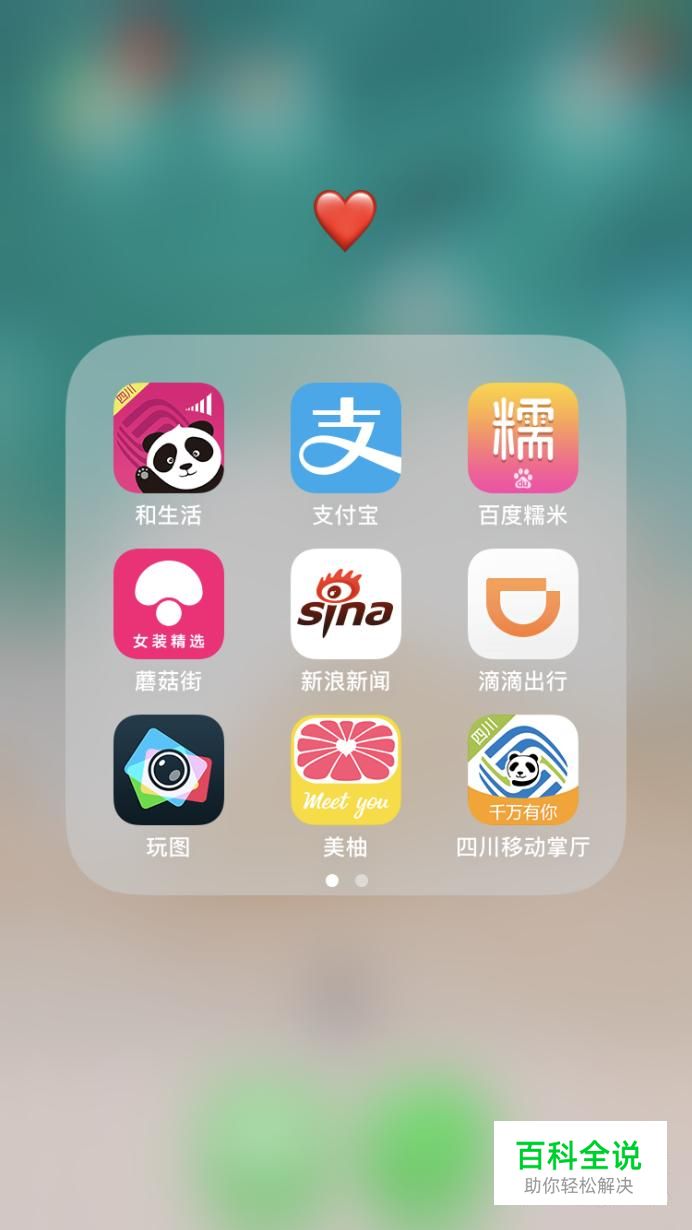692x1230 pixels.
Task: Open 四川移动掌厅 app
Action: 522,770
